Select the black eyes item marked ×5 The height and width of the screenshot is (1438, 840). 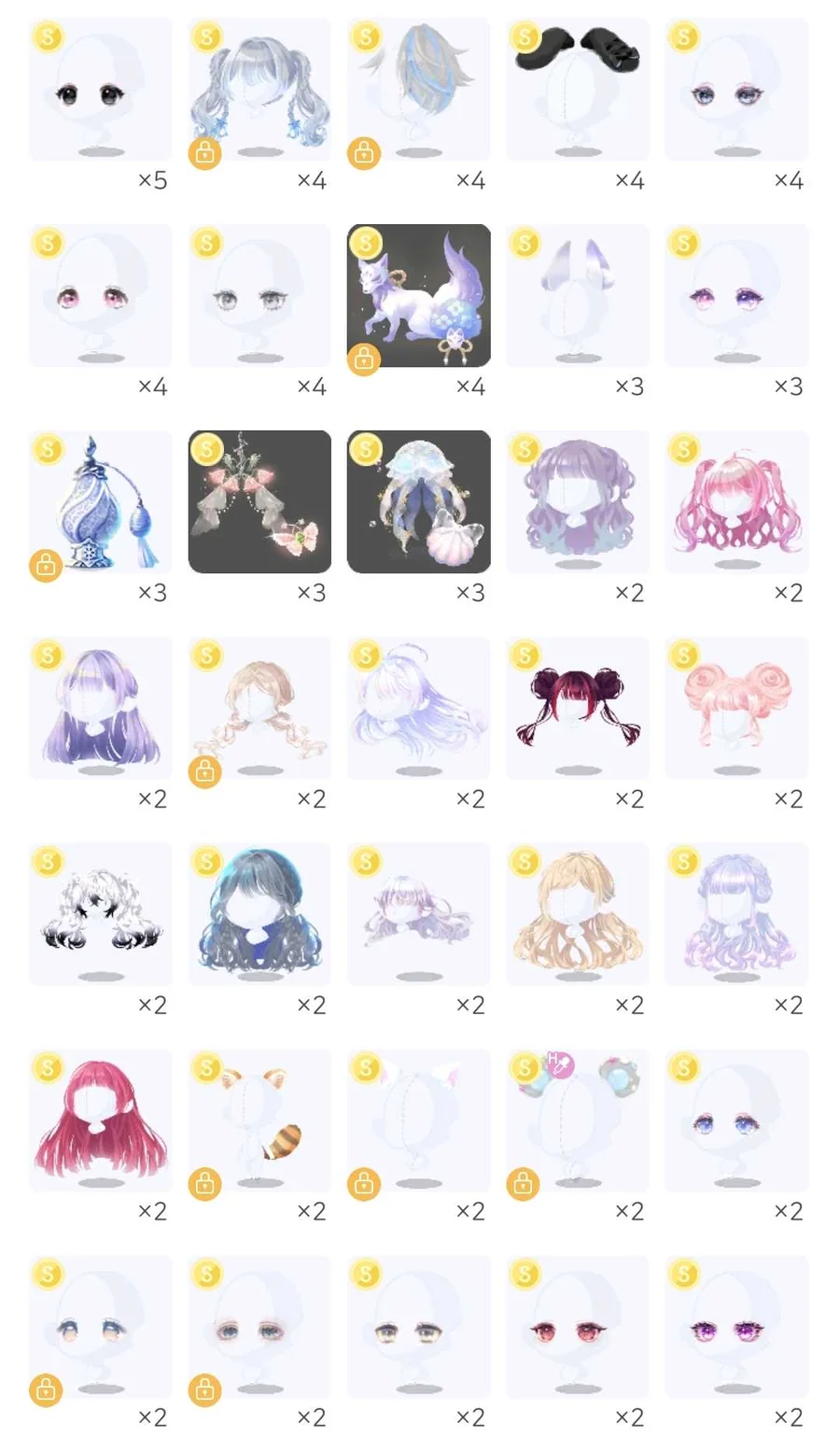click(101, 89)
